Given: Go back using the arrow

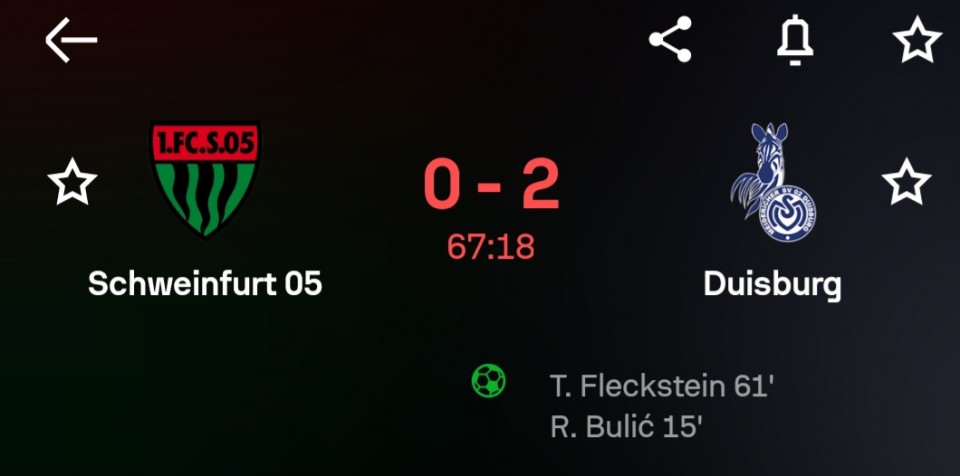Looking at the screenshot, I should (71, 41).
